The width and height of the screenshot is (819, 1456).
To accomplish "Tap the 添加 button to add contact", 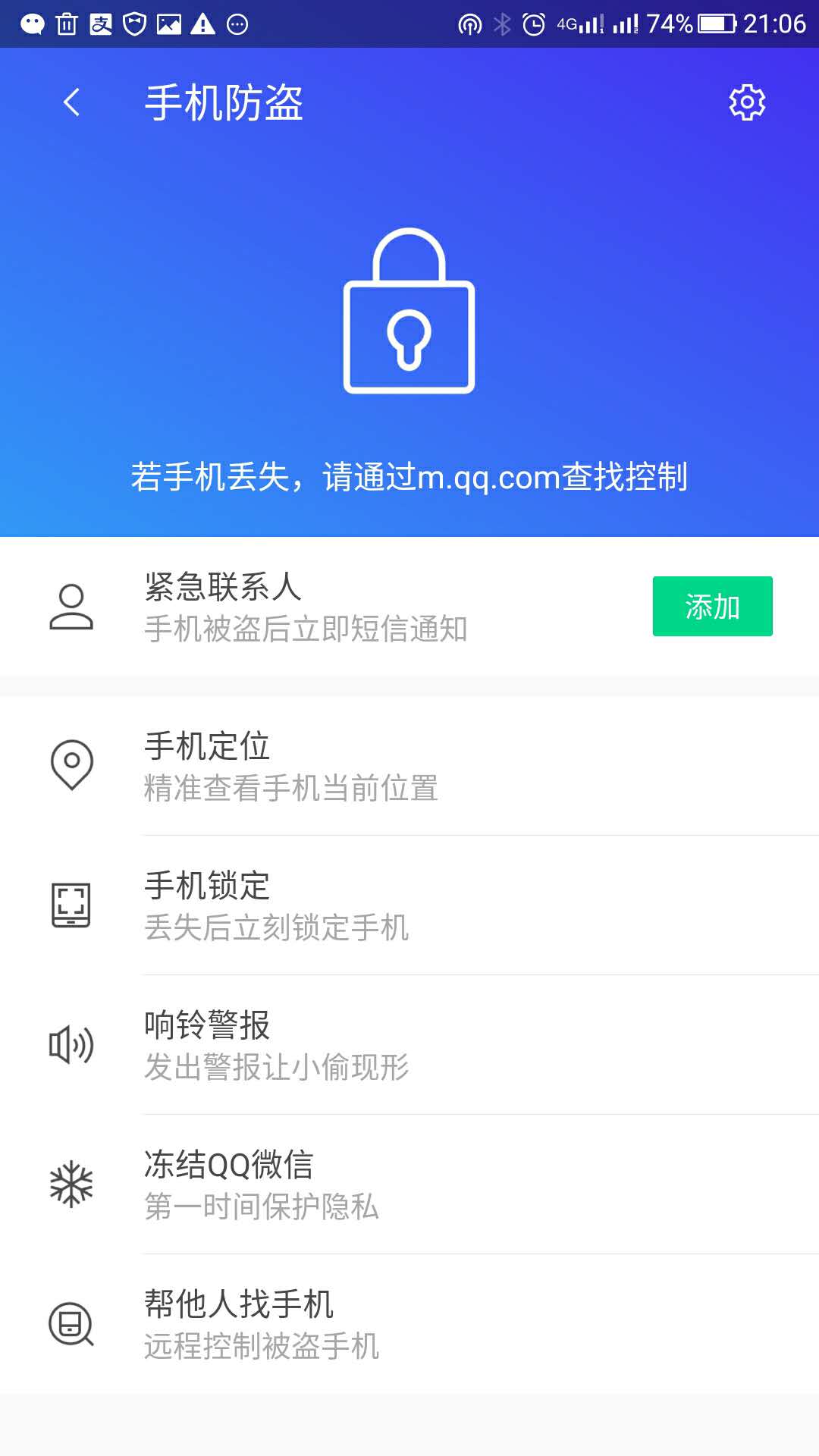I will [711, 606].
